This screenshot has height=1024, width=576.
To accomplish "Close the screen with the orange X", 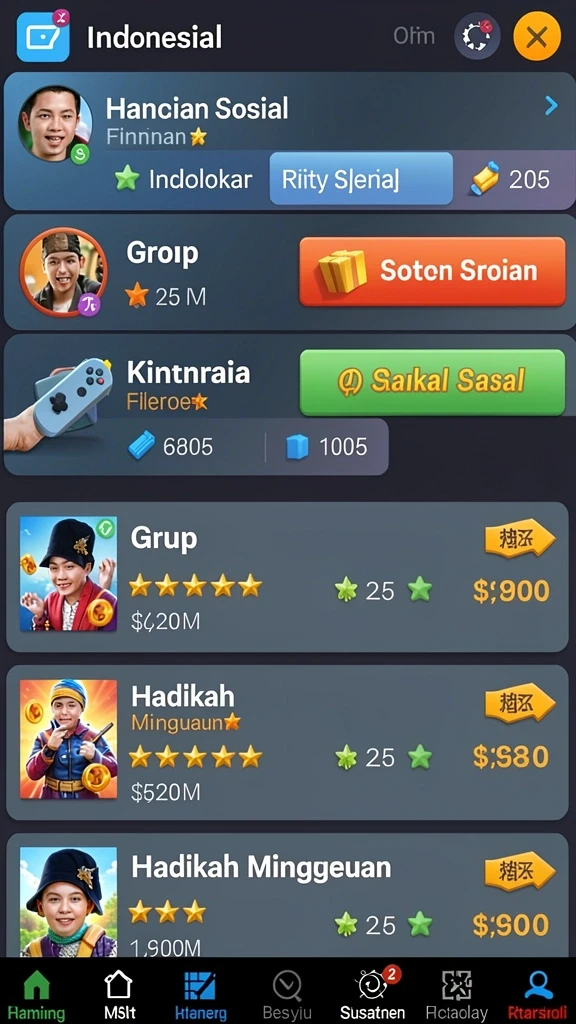I will [537, 37].
